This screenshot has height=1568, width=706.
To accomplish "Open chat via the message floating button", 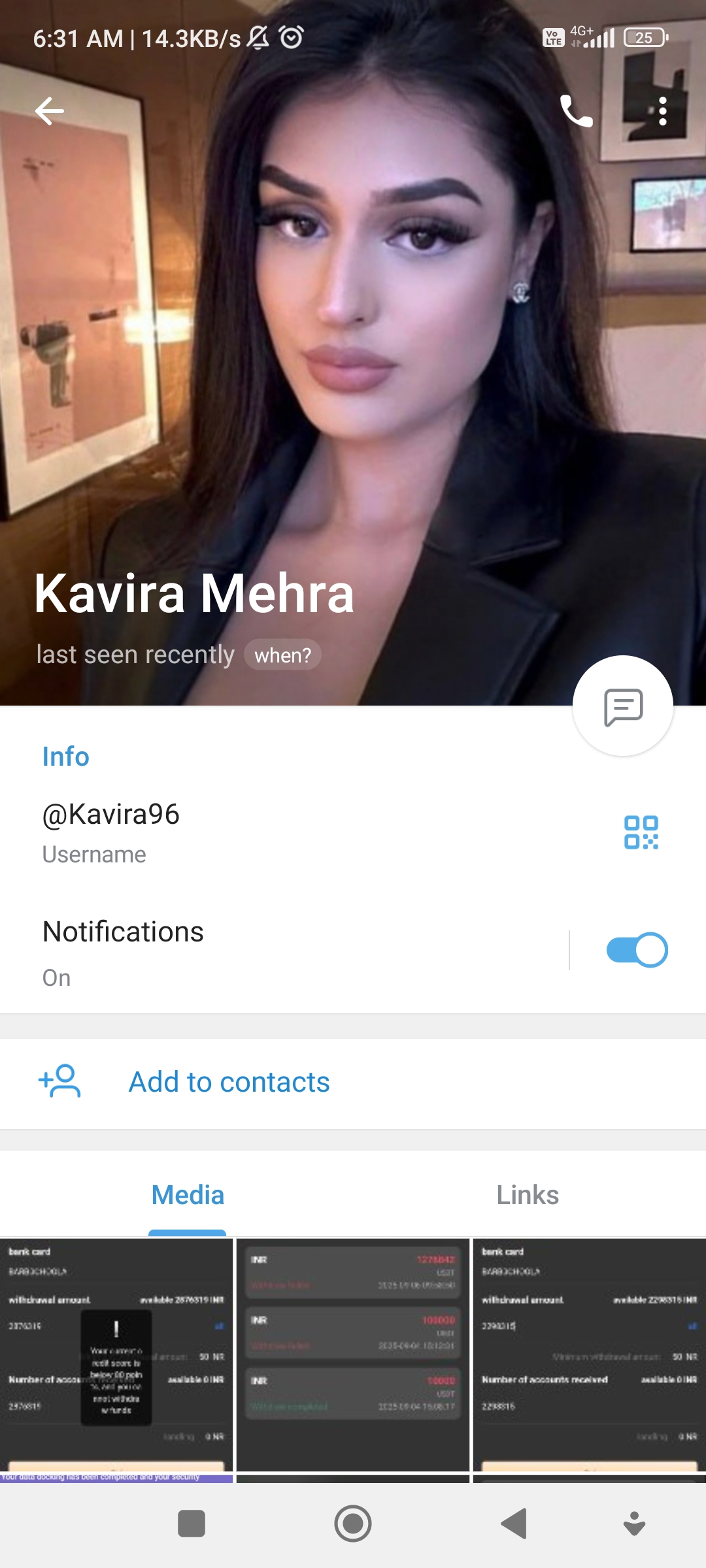I will click(x=622, y=706).
